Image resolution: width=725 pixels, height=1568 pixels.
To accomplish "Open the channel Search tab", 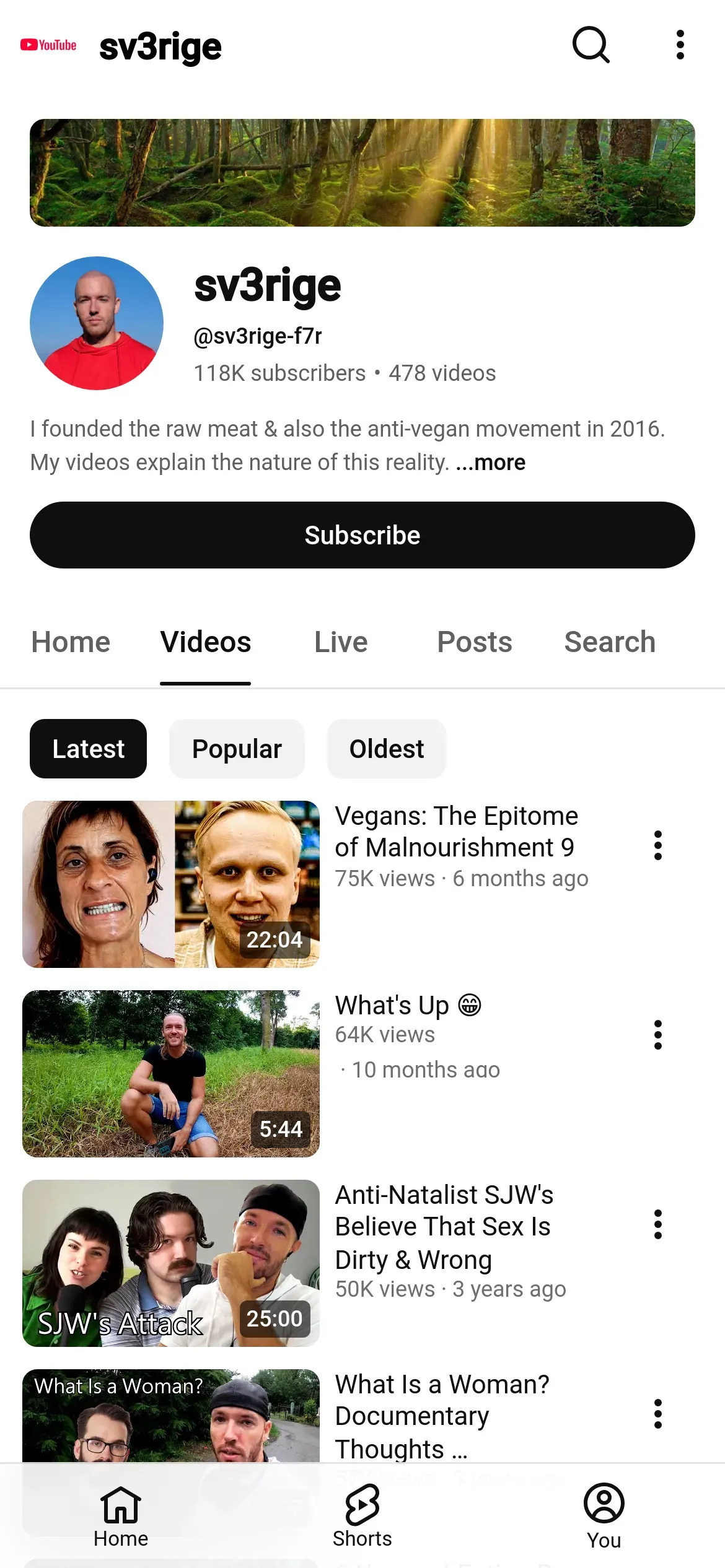I will (610, 642).
